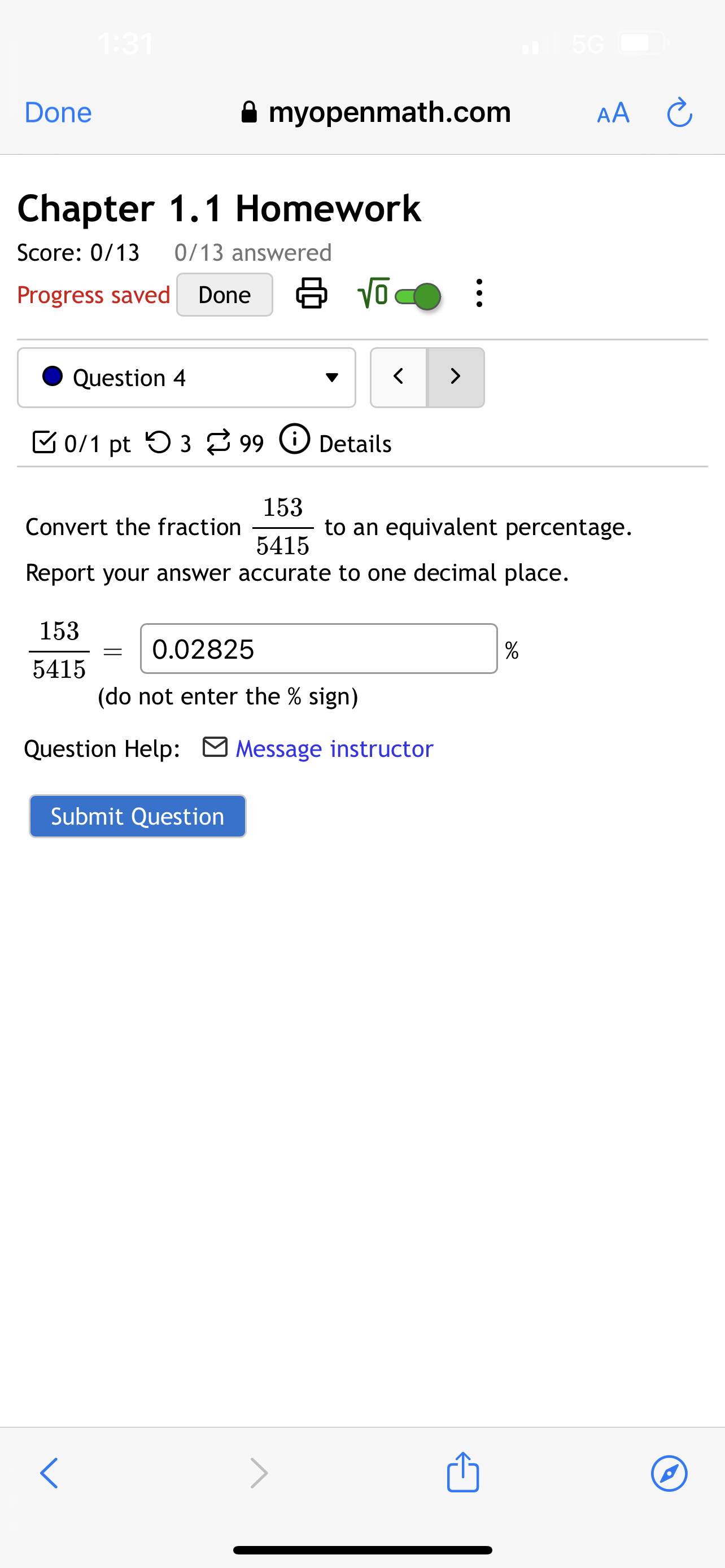Toggle the square root equation editor switch
This screenshot has height=1568, width=725.
(418, 295)
